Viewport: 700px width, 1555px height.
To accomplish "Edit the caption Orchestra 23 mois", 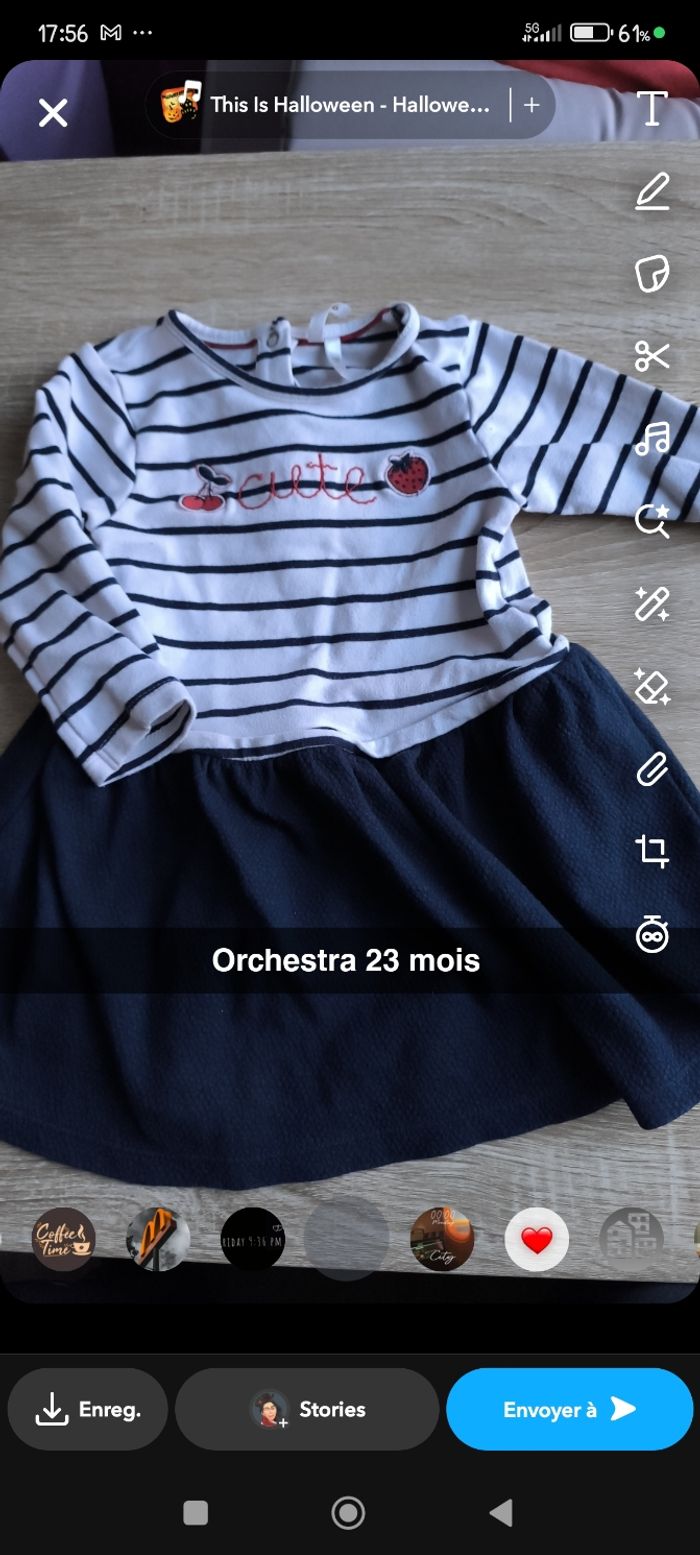I will point(346,960).
